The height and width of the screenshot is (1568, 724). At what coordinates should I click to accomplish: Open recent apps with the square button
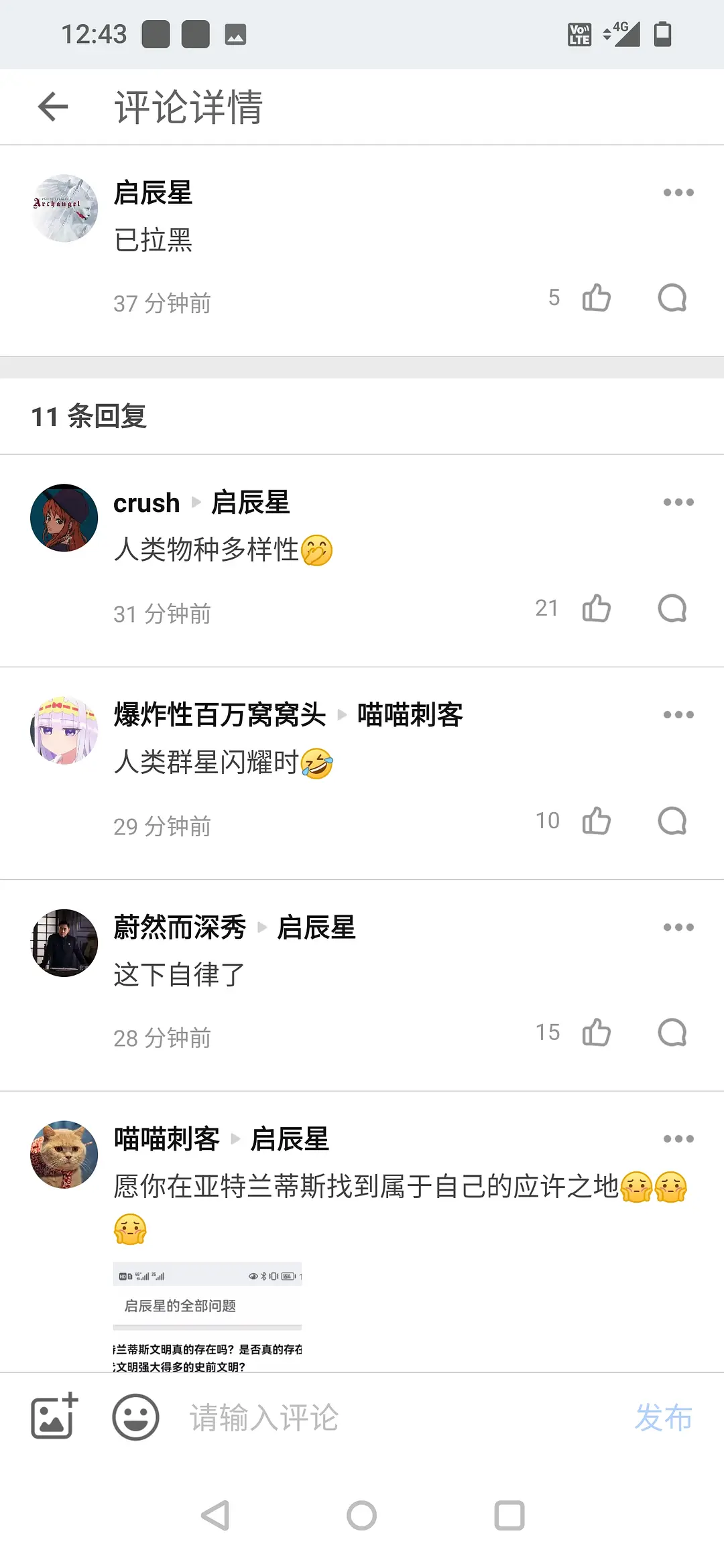click(x=508, y=1516)
